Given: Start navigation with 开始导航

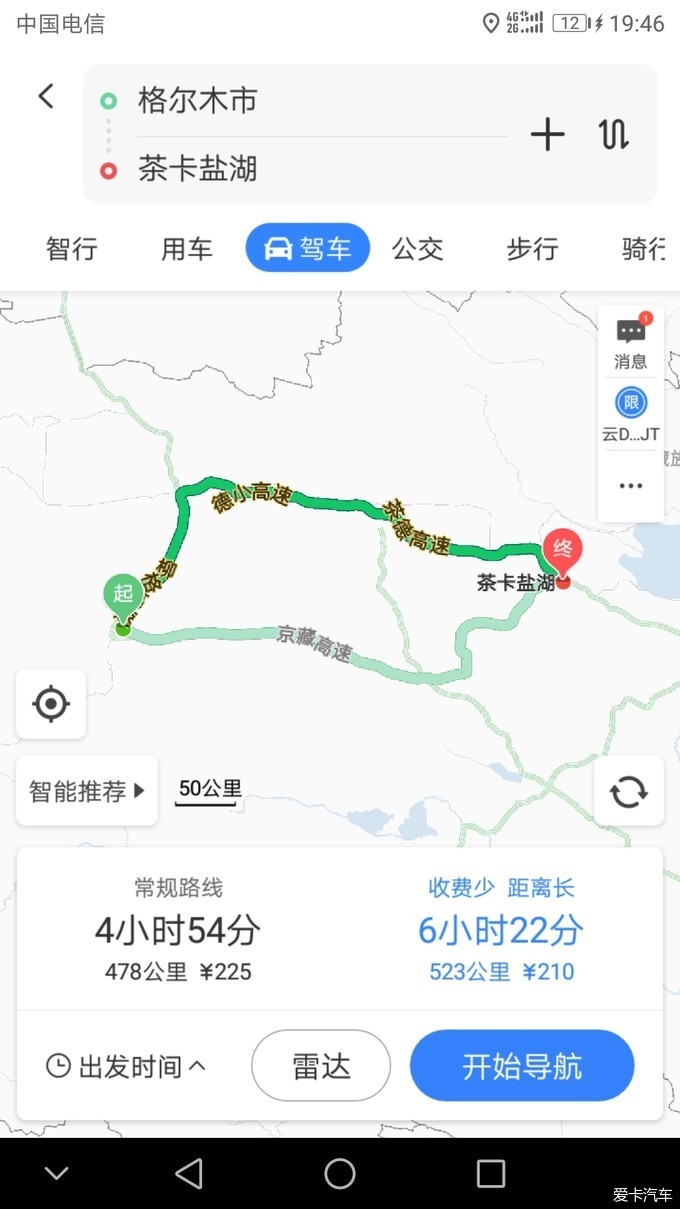Looking at the screenshot, I should (x=522, y=1066).
